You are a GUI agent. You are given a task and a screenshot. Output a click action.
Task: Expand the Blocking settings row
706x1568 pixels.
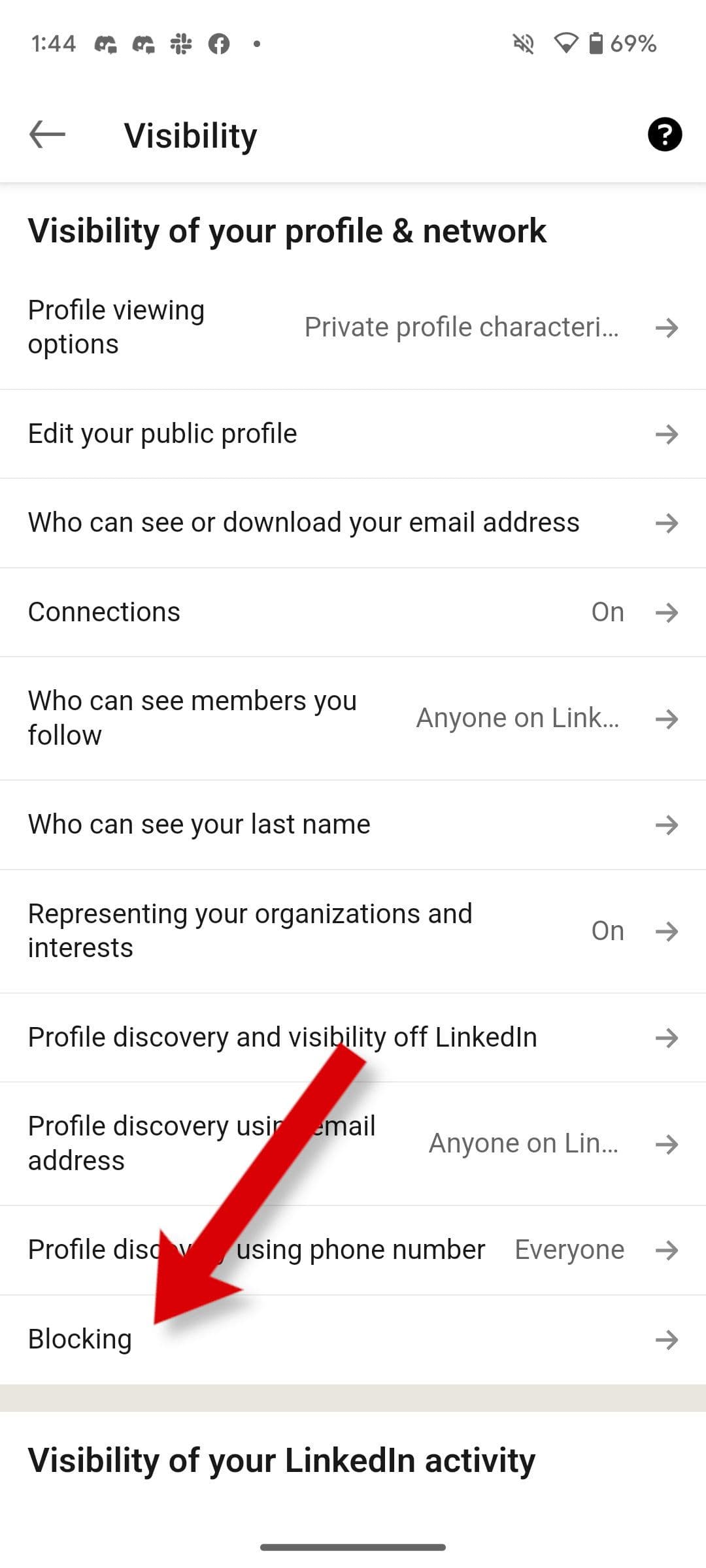coord(353,1338)
